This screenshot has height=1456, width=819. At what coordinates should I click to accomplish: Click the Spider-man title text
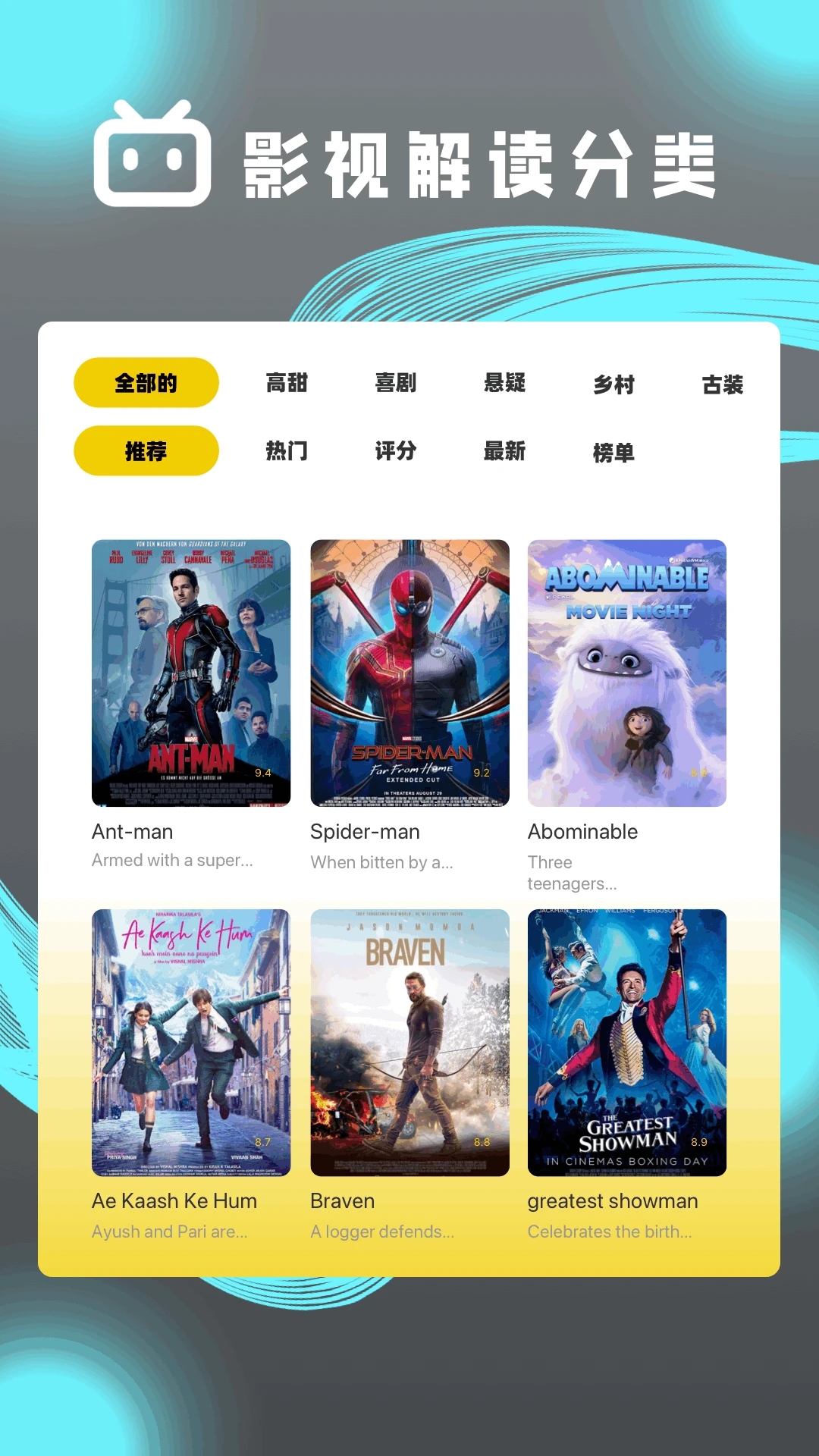click(365, 831)
